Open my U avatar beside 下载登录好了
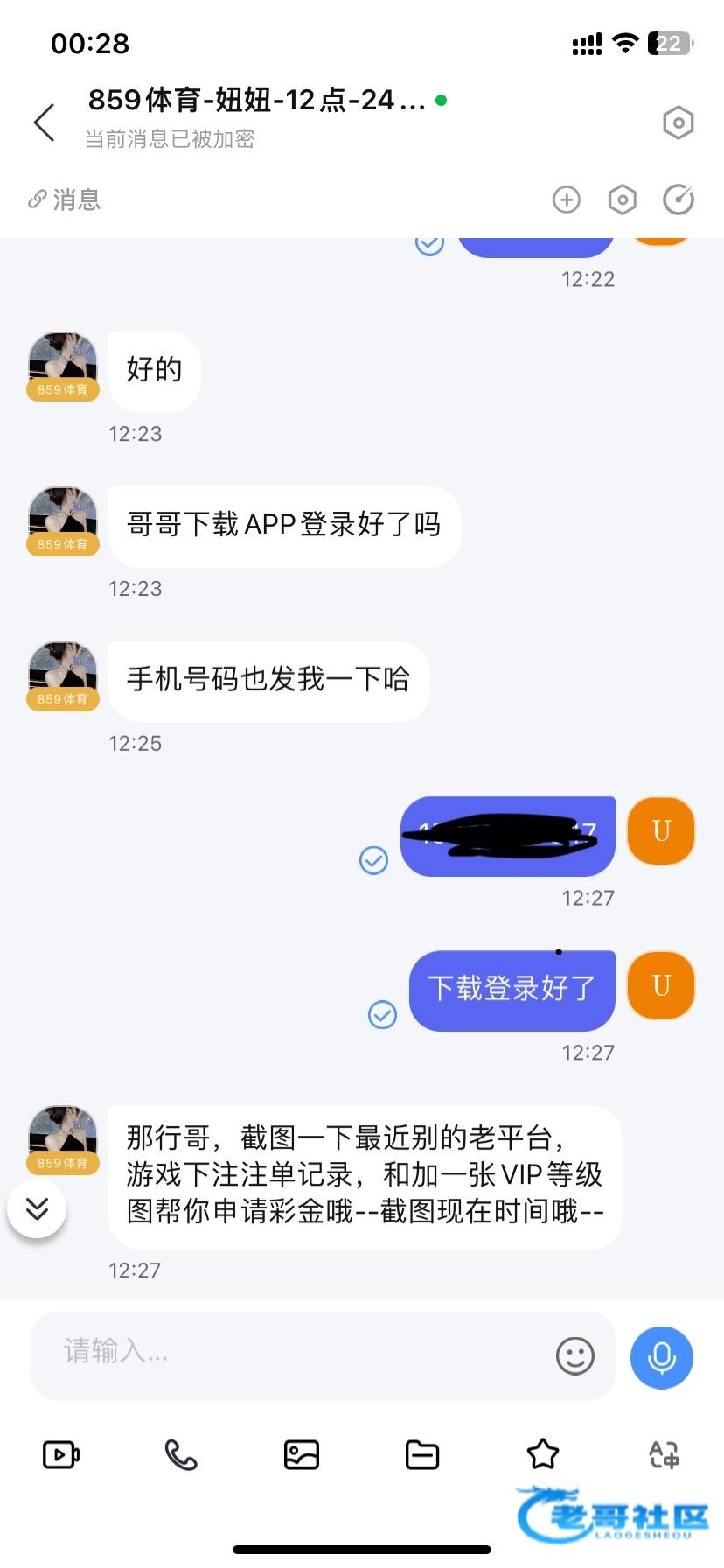Viewport: 724px width, 1568px height. pos(661,985)
